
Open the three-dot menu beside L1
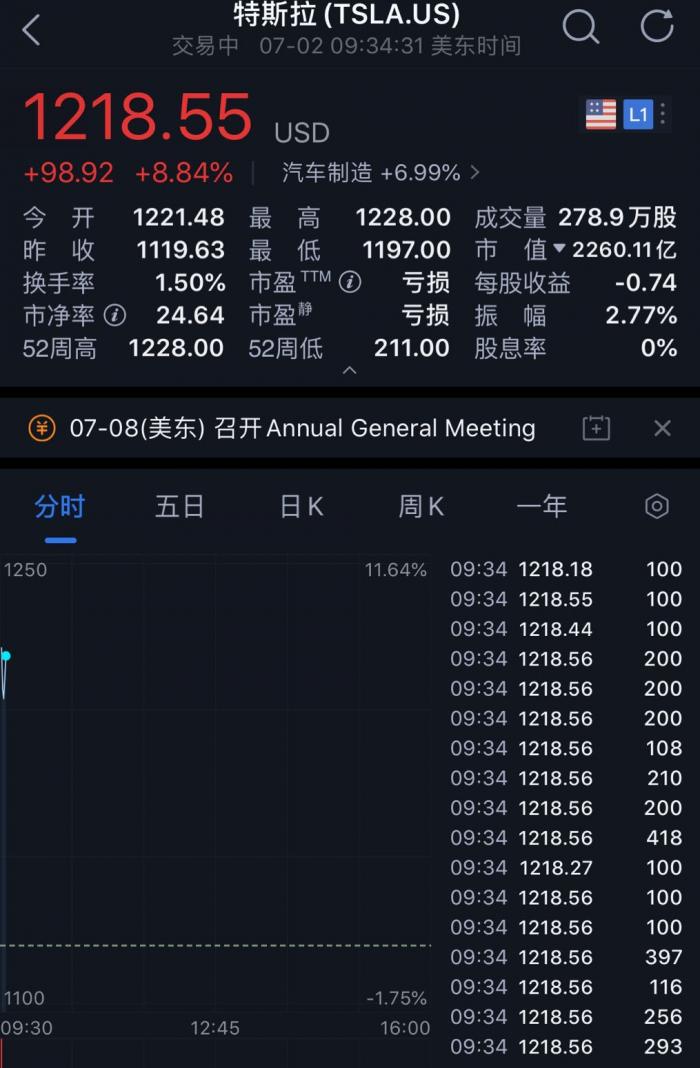point(664,114)
